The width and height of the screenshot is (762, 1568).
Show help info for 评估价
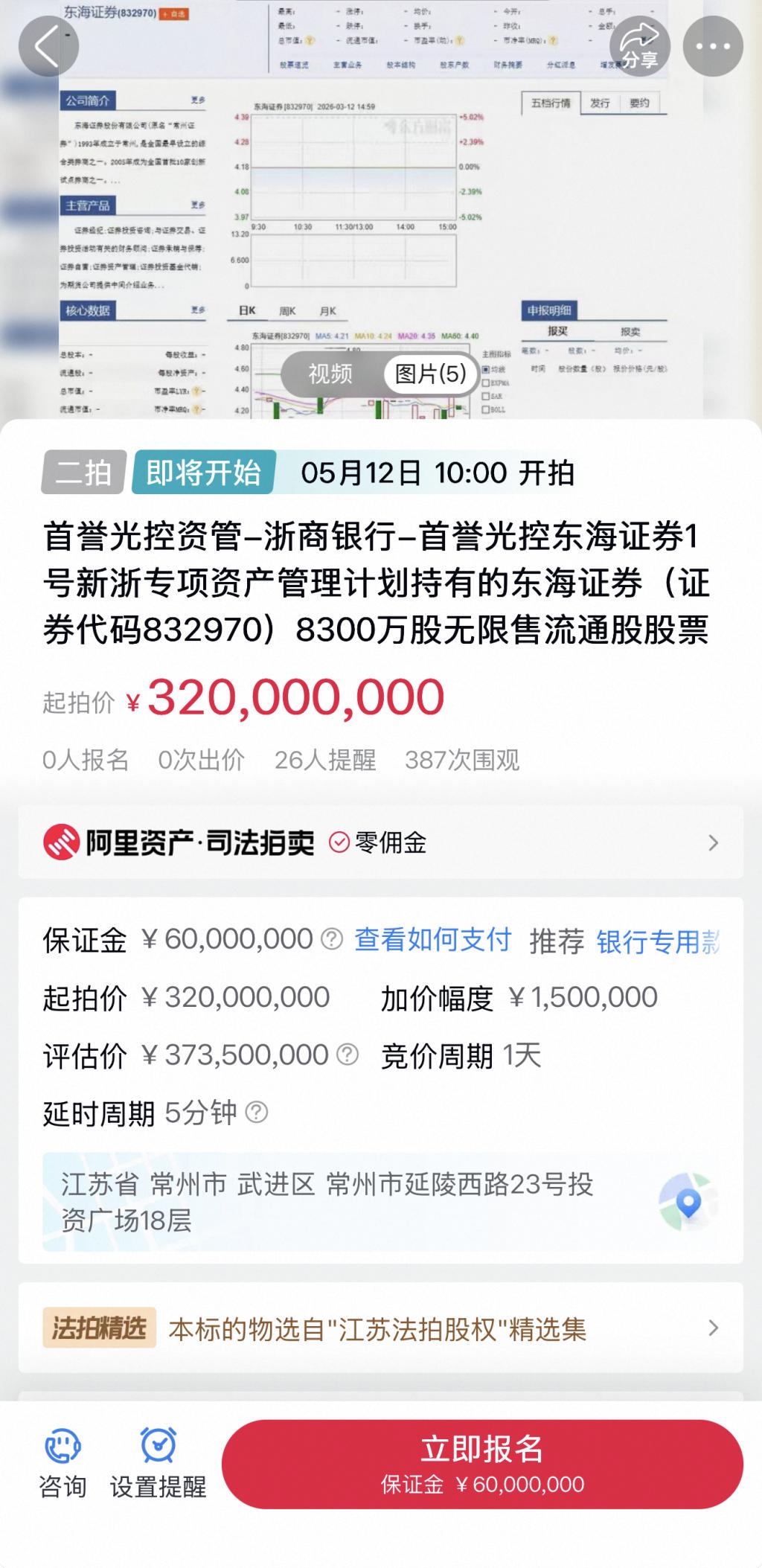click(348, 1055)
